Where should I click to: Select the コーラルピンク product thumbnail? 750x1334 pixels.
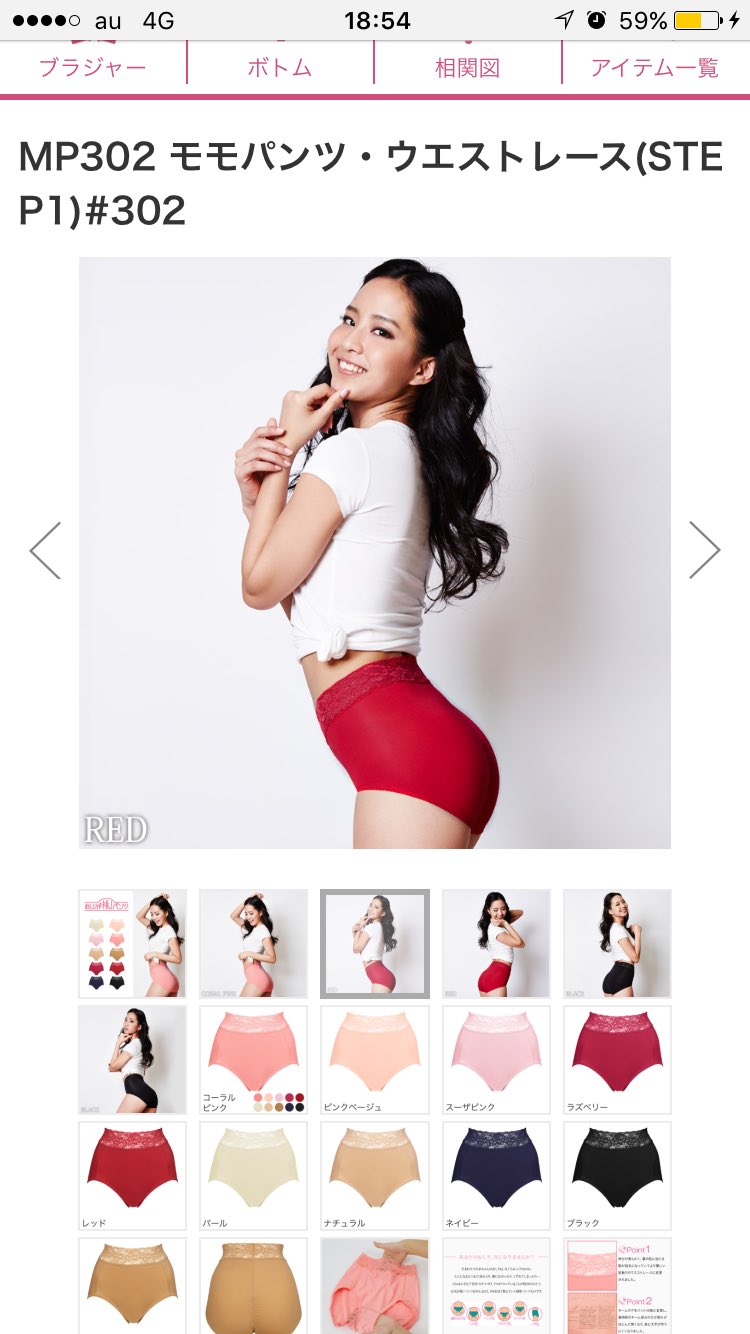pyautogui.click(x=253, y=1060)
